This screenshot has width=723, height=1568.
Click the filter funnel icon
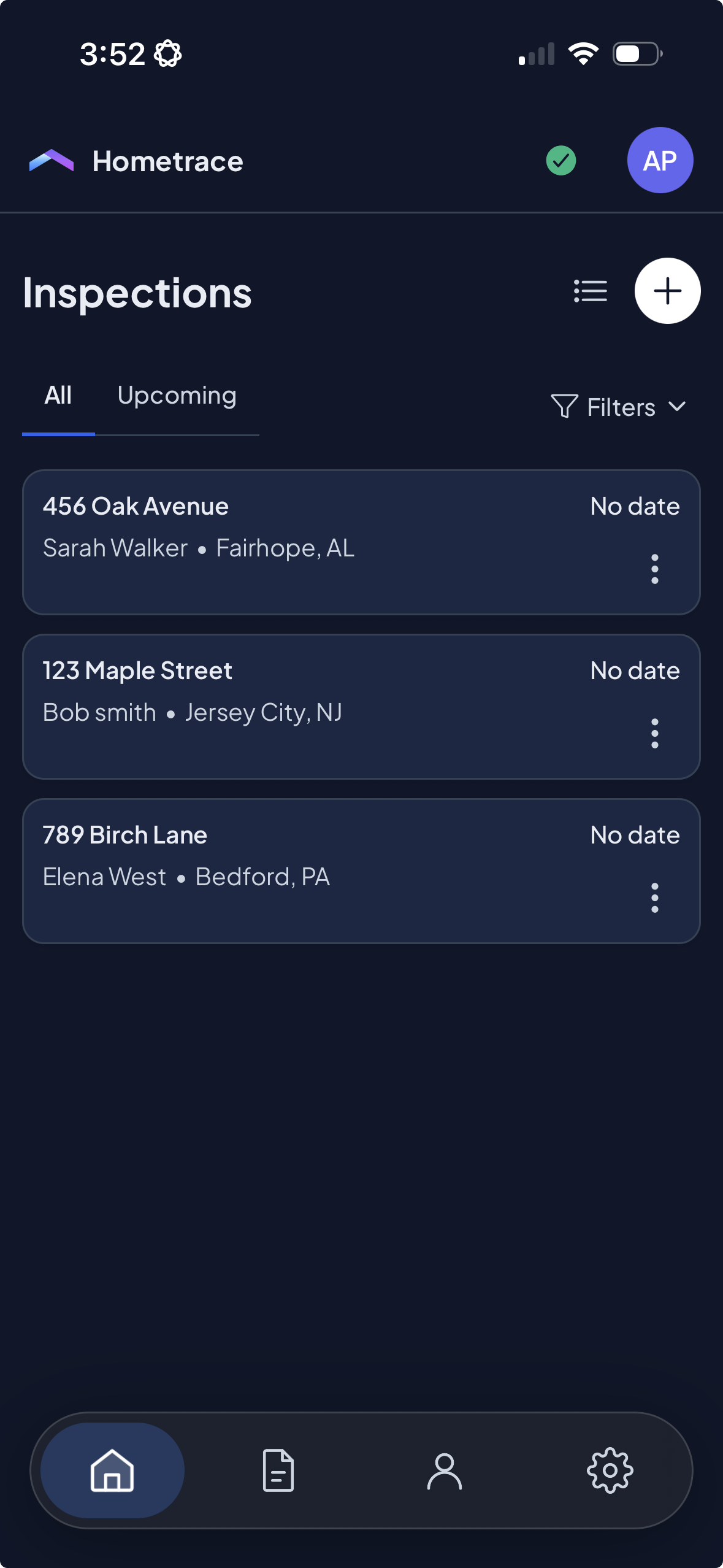pyautogui.click(x=565, y=406)
